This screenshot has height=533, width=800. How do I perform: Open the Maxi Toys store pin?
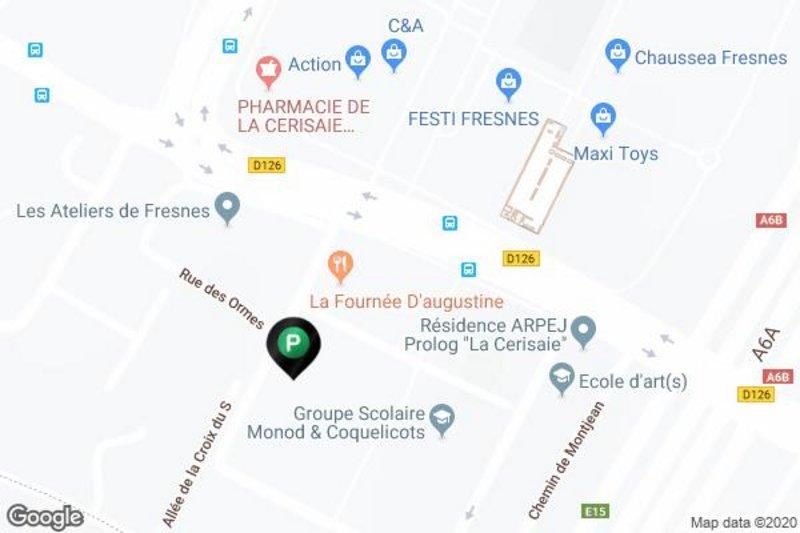(603, 117)
